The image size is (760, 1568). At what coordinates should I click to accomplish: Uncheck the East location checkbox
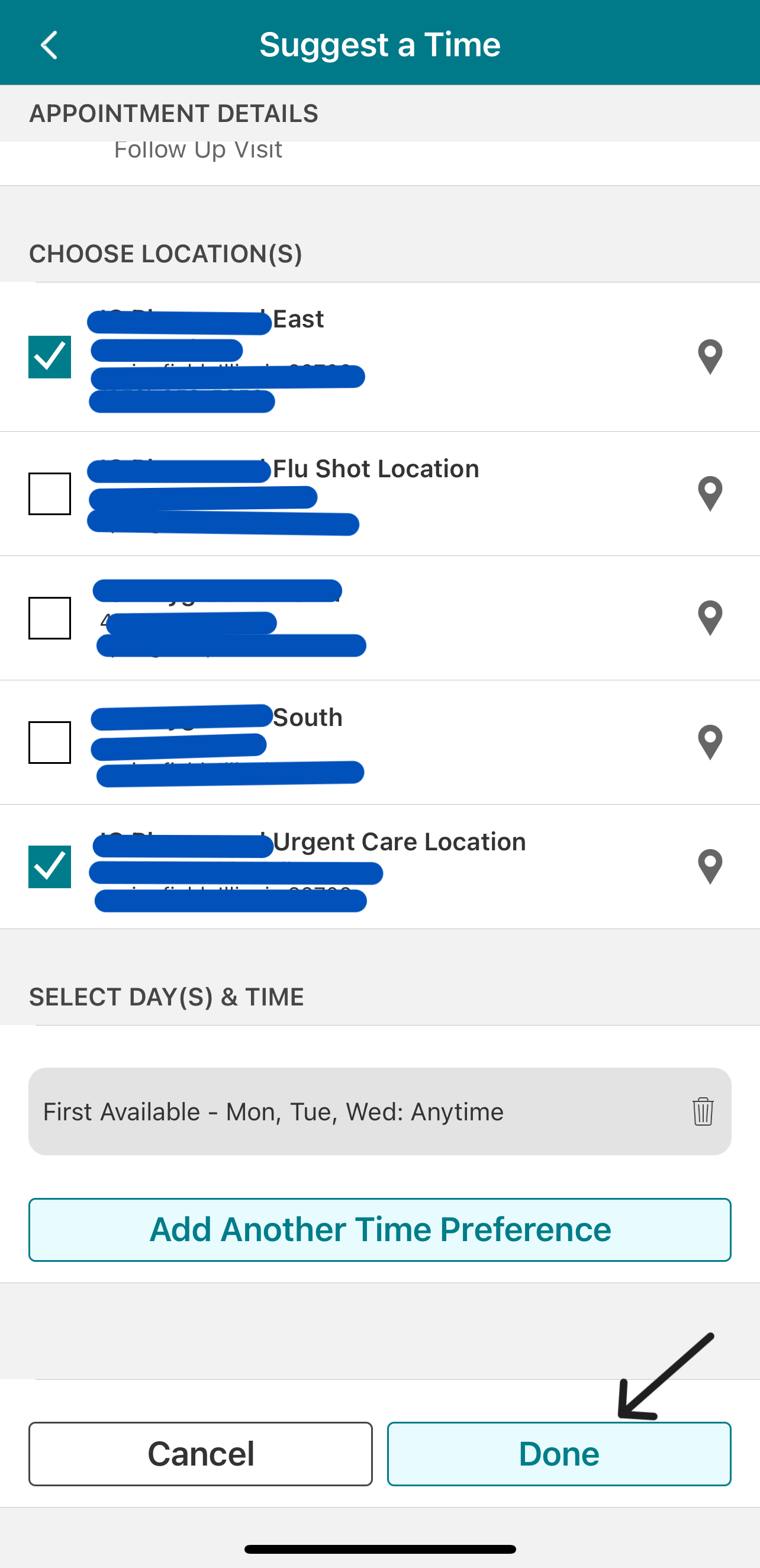click(50, 358)
